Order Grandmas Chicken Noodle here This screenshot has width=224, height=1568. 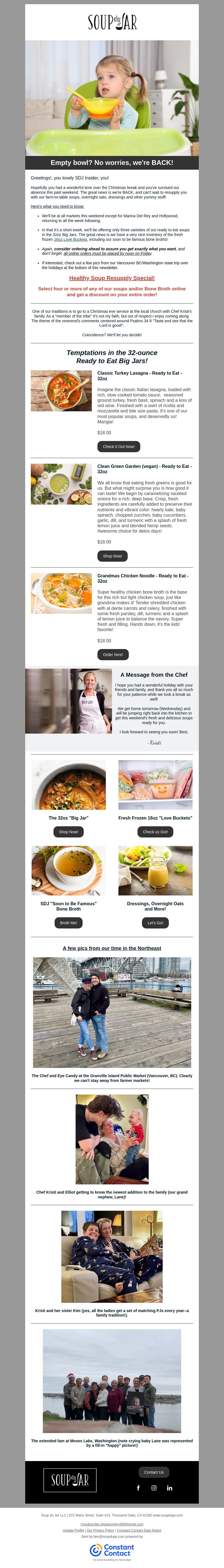pyautogui.click(x=113, y=654)
